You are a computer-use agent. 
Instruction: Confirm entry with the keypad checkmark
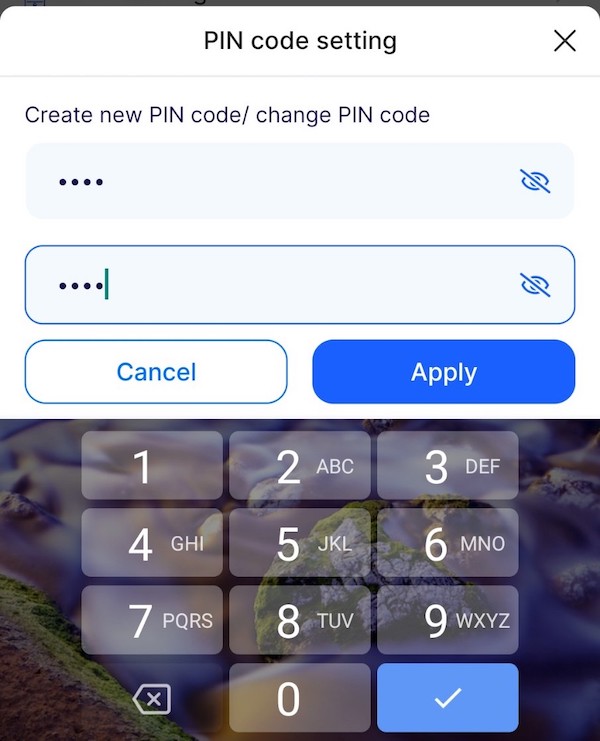(447, 698)
